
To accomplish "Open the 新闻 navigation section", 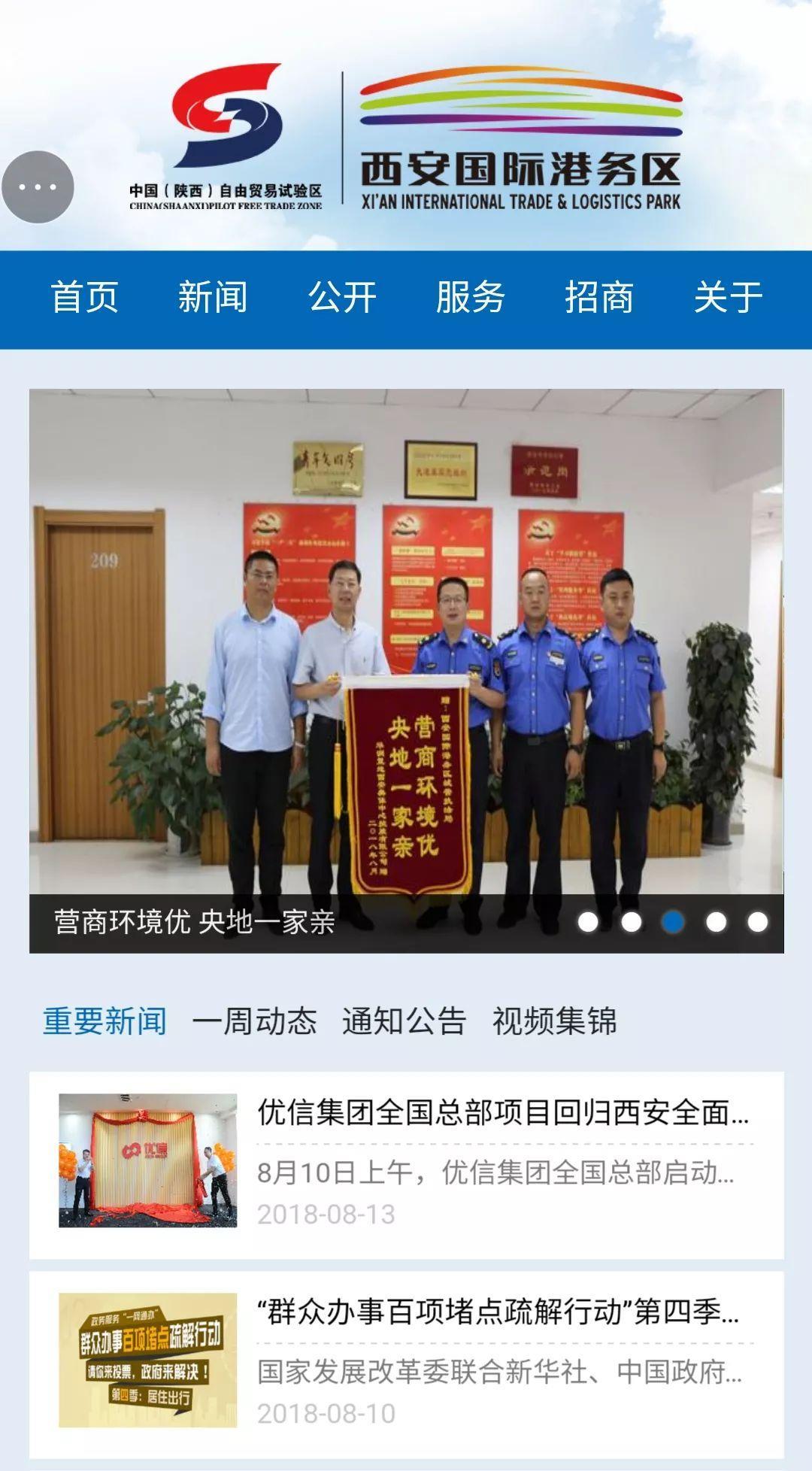I will pos(213,297).
